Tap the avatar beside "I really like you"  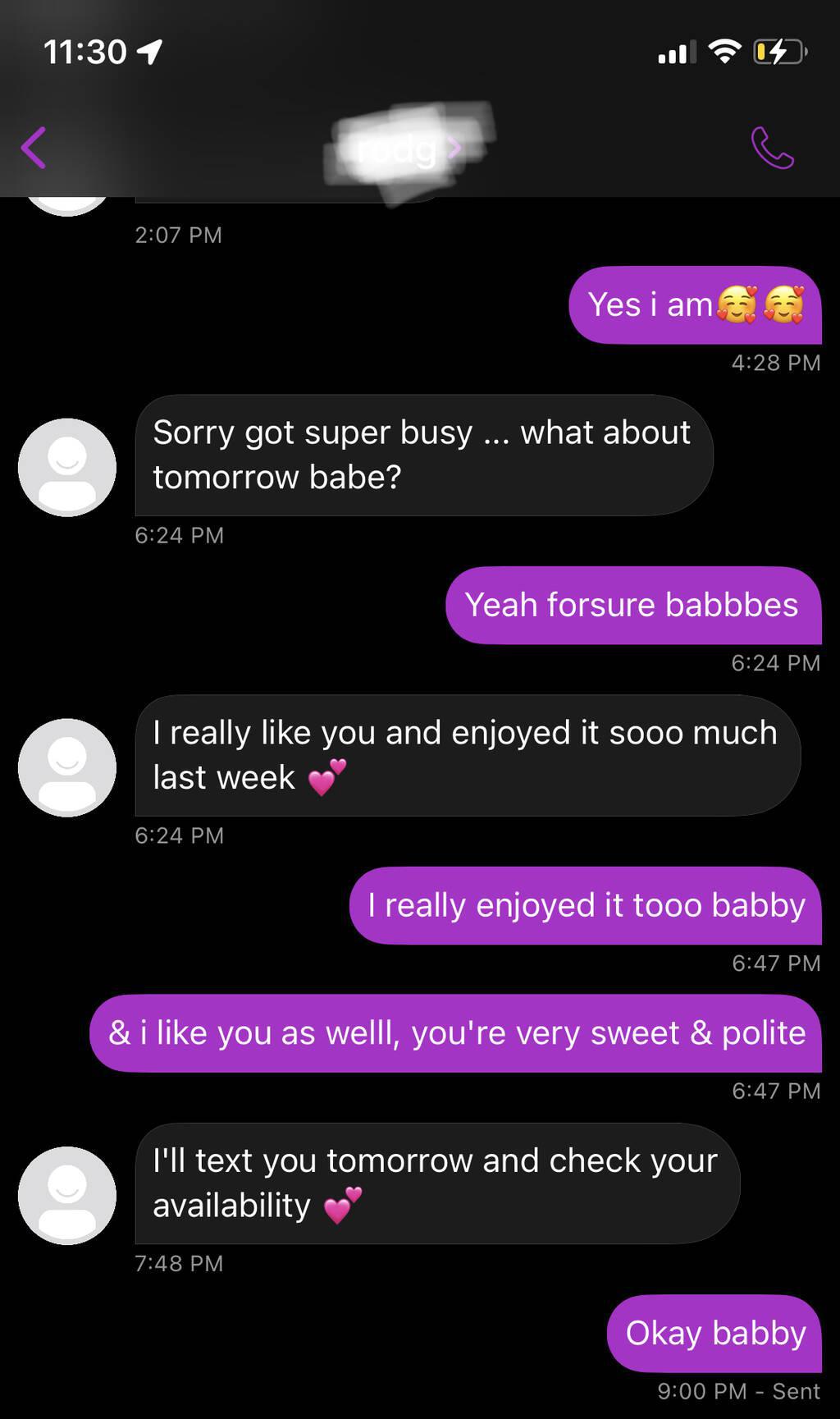[x=67, y=767]
